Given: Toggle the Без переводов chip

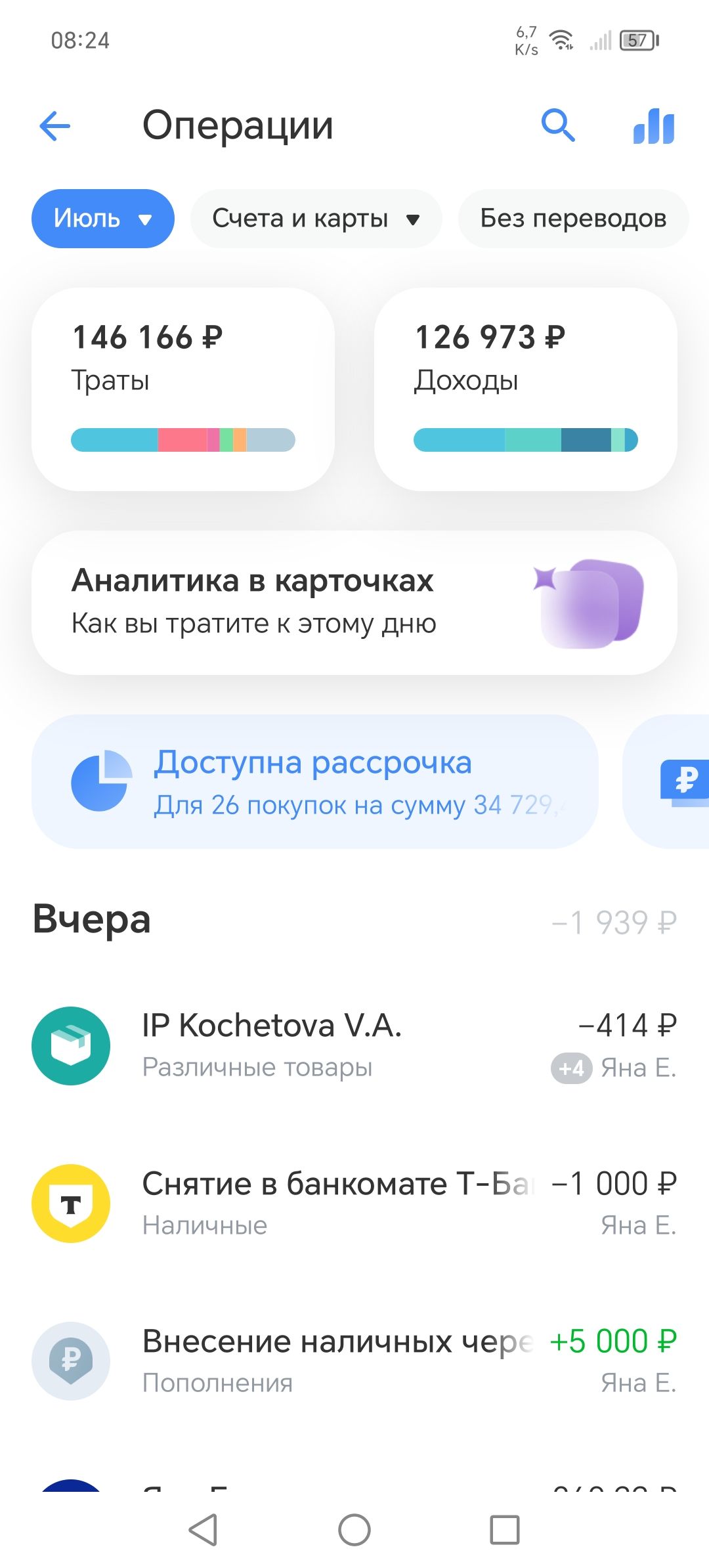Looking at the screenshot, I should 573,219.
